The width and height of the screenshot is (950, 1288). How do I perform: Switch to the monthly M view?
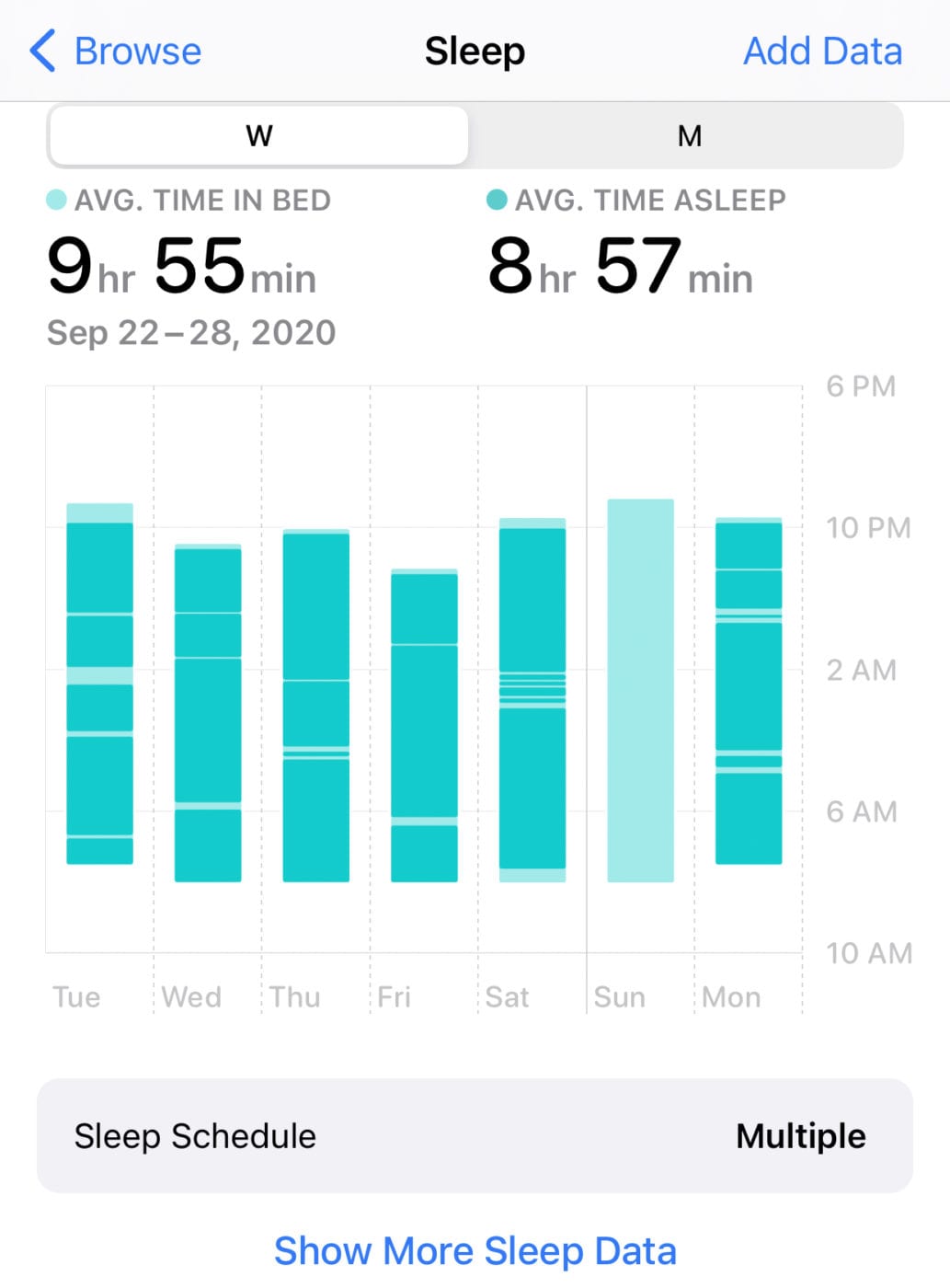point(689,136)
